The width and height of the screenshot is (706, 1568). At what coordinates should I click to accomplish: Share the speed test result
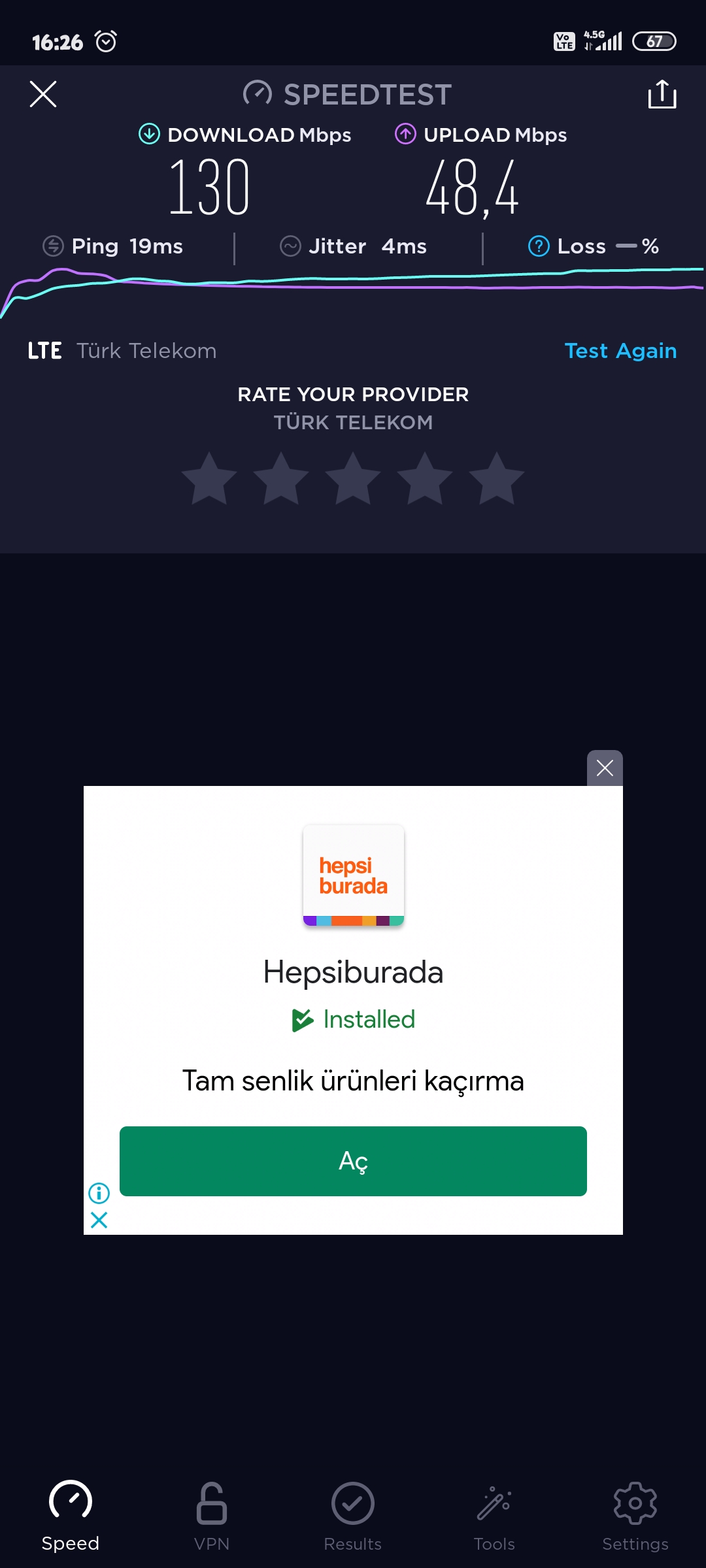click(662, 94)
